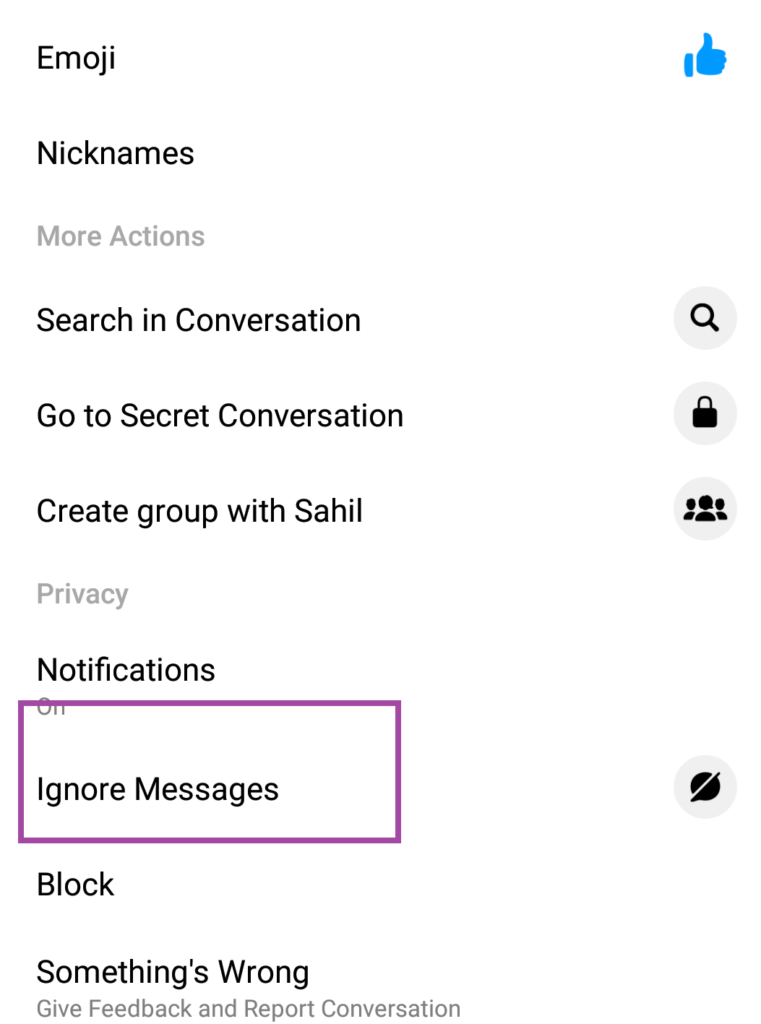
Task: Open Notifications setting
Action: click(126, 670)
